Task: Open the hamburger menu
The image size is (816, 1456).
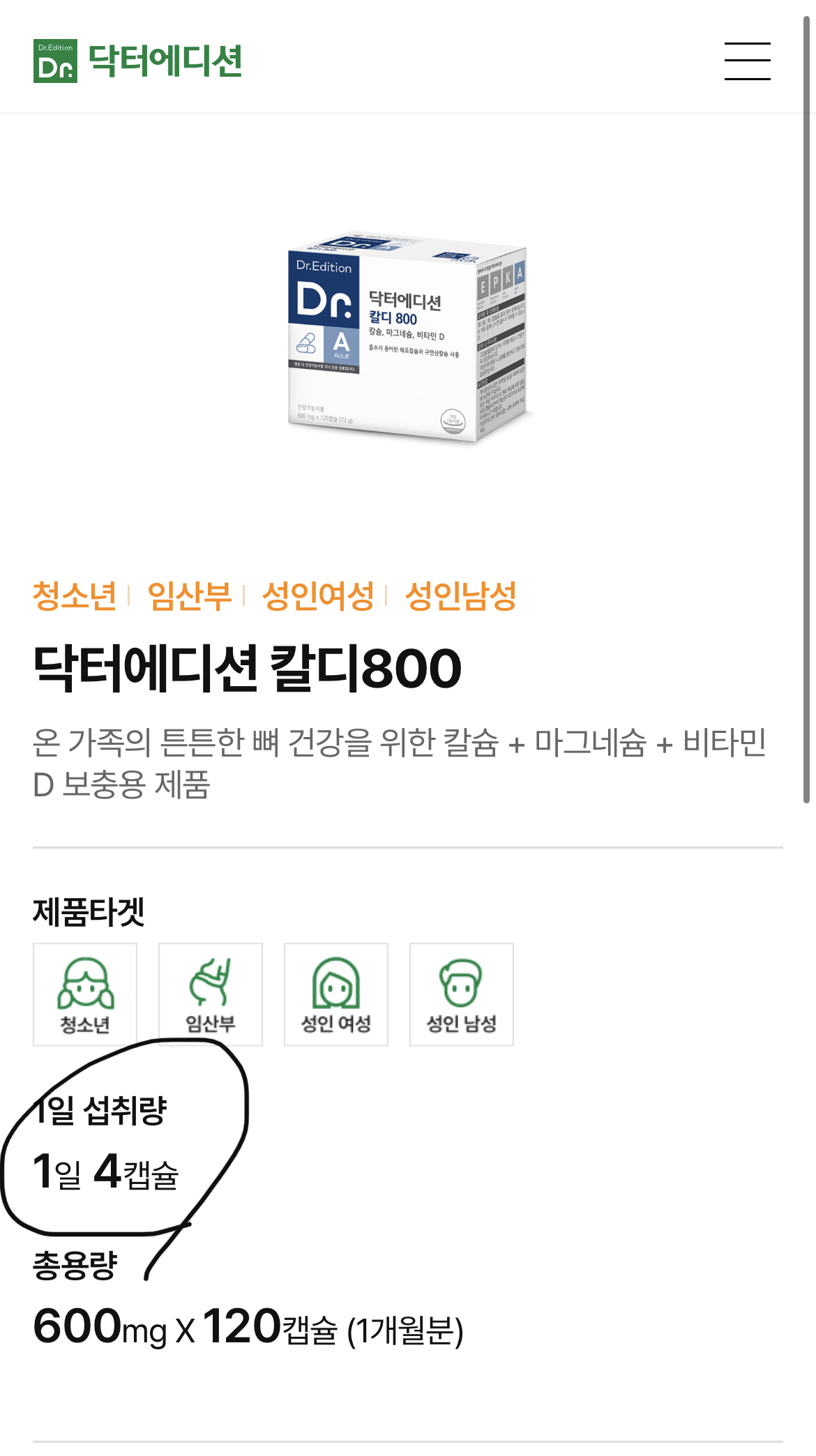Action: [x=747, y=61]
